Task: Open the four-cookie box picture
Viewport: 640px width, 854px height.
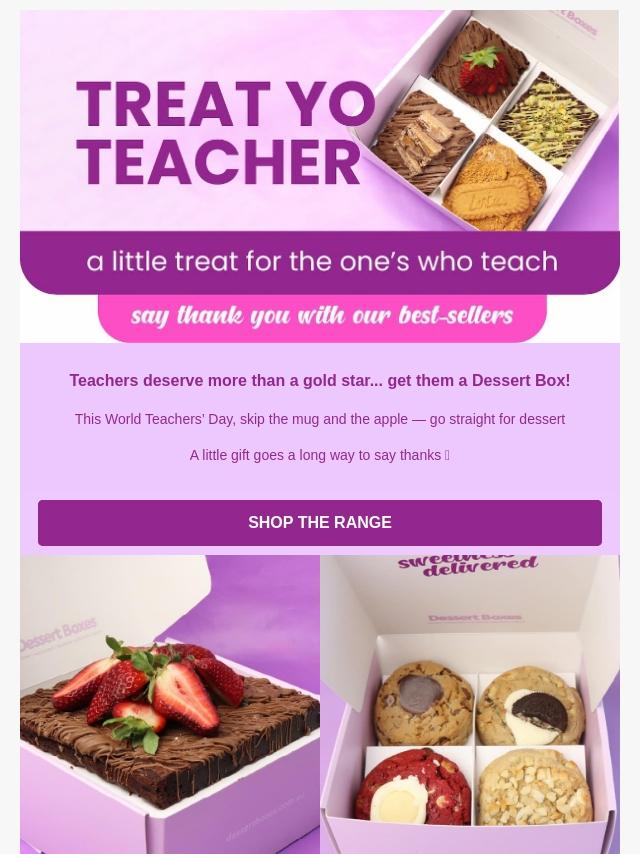Action: [x=470, y=704]
